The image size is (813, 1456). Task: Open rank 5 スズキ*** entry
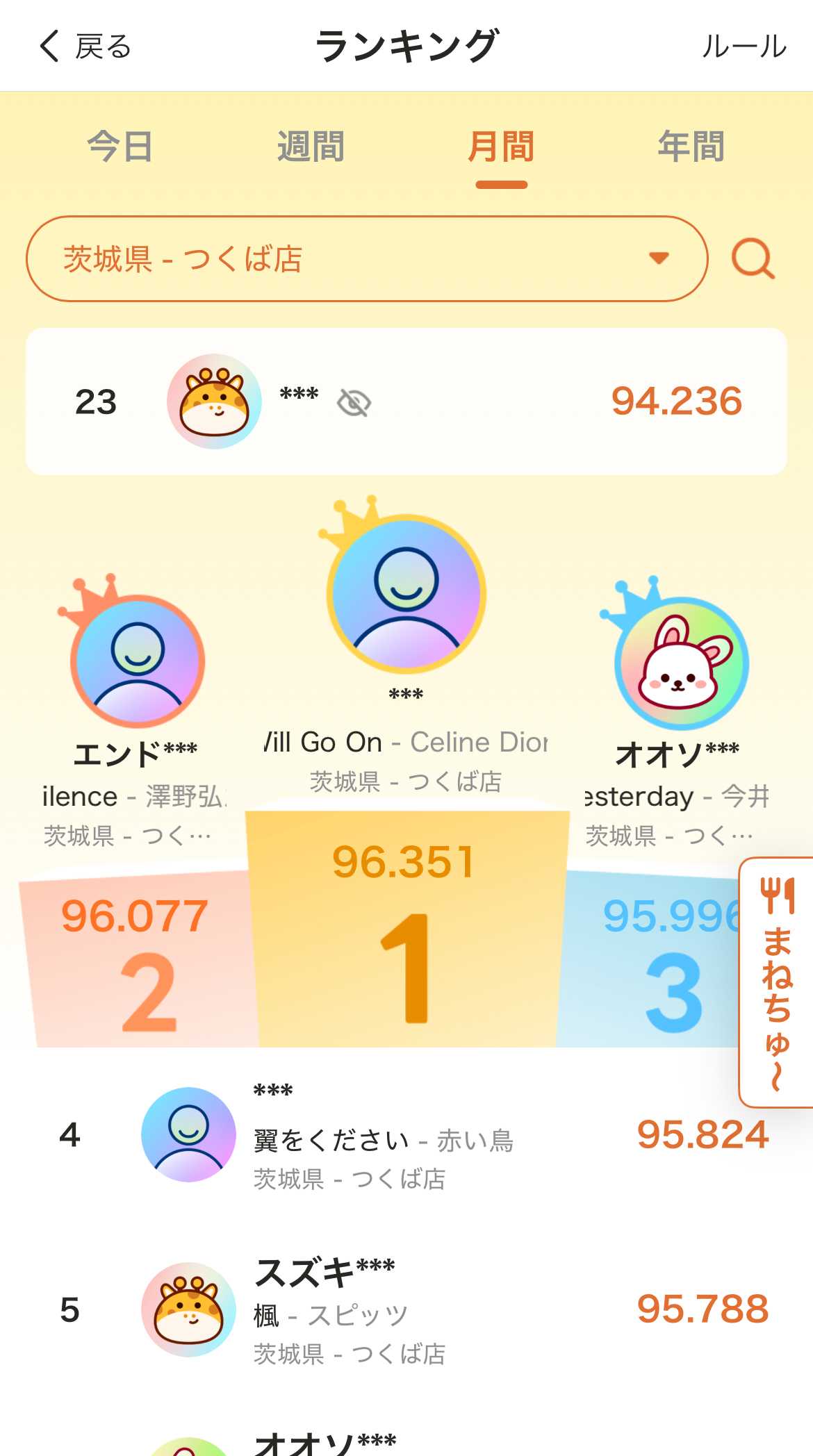pyautogui.click(x=406, y=1309)
